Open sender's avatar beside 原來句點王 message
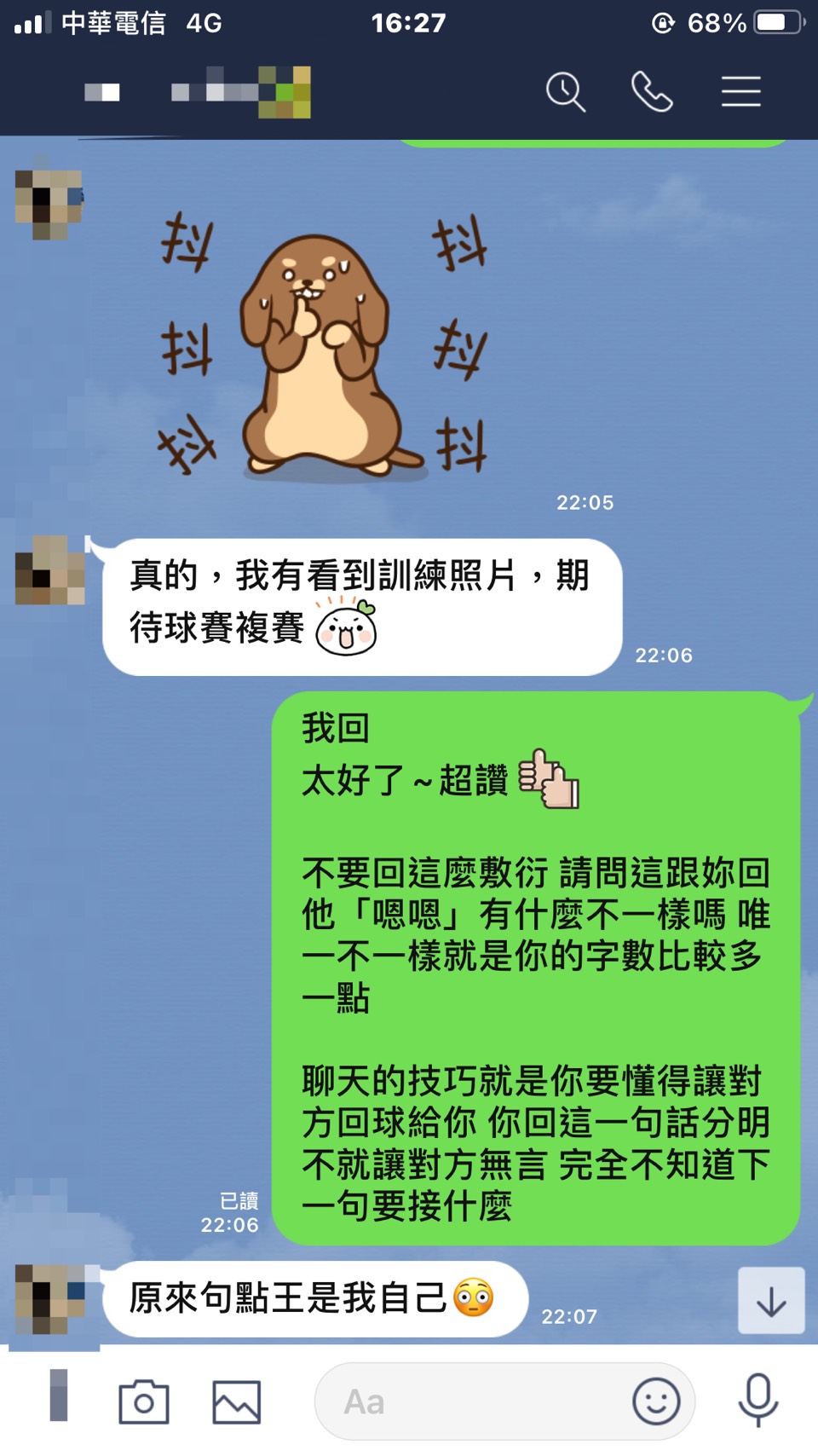This screenshot has width=818, height=1456. click(50, 1299)
